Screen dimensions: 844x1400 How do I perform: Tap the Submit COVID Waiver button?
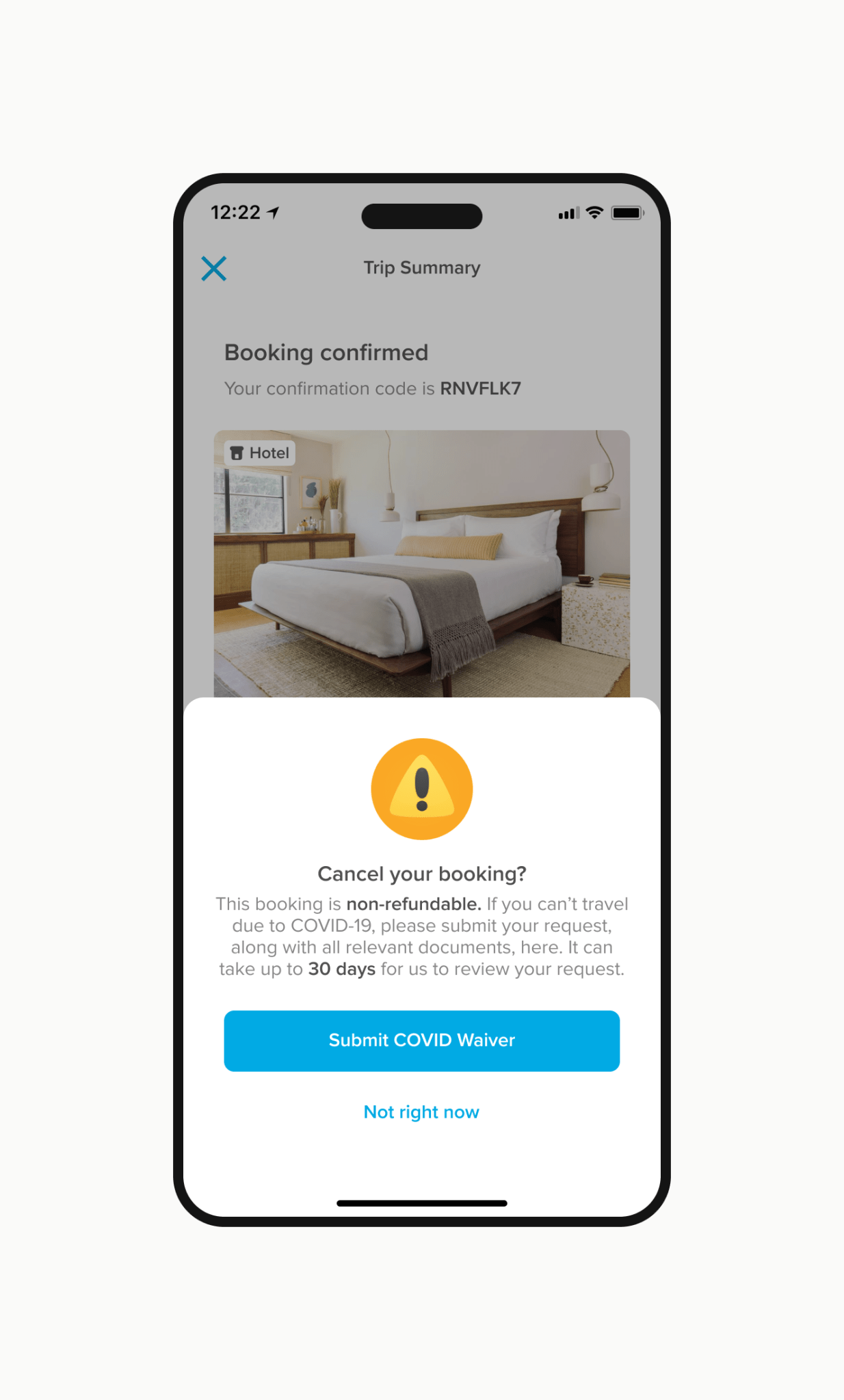point(421,1040)
